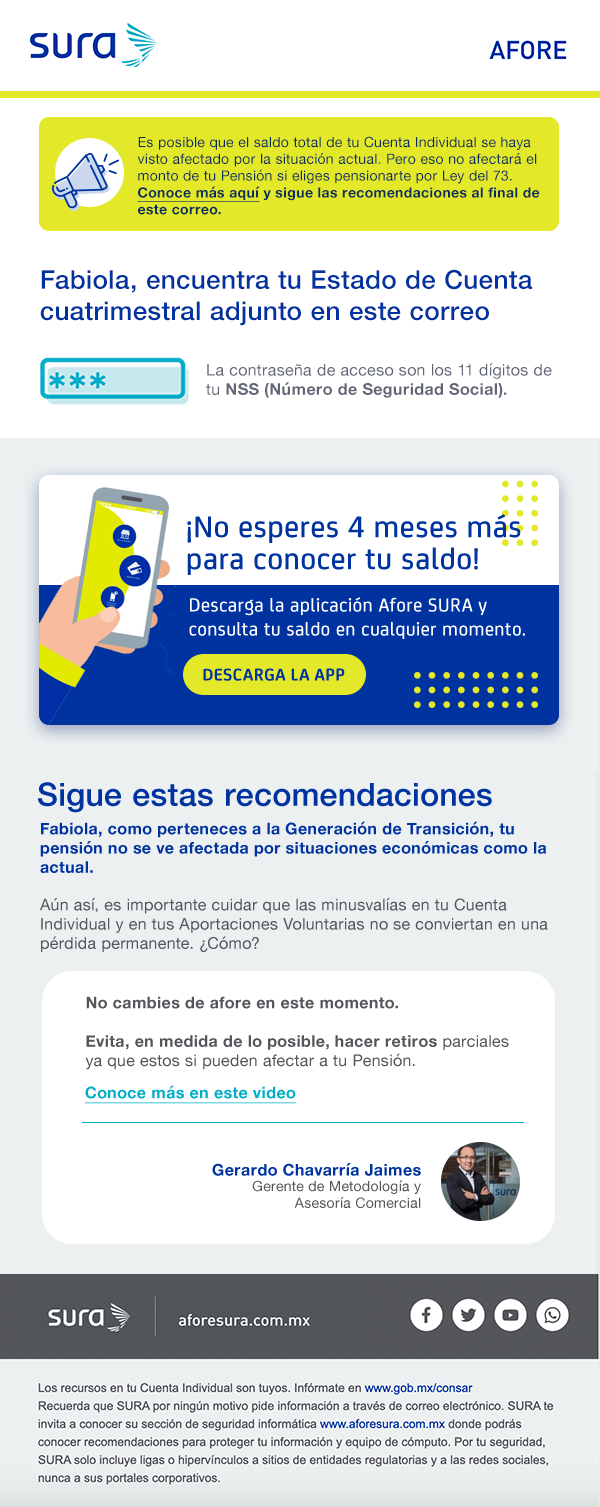Open 'Conoce más en este video' link

(x=190, y=1093)
